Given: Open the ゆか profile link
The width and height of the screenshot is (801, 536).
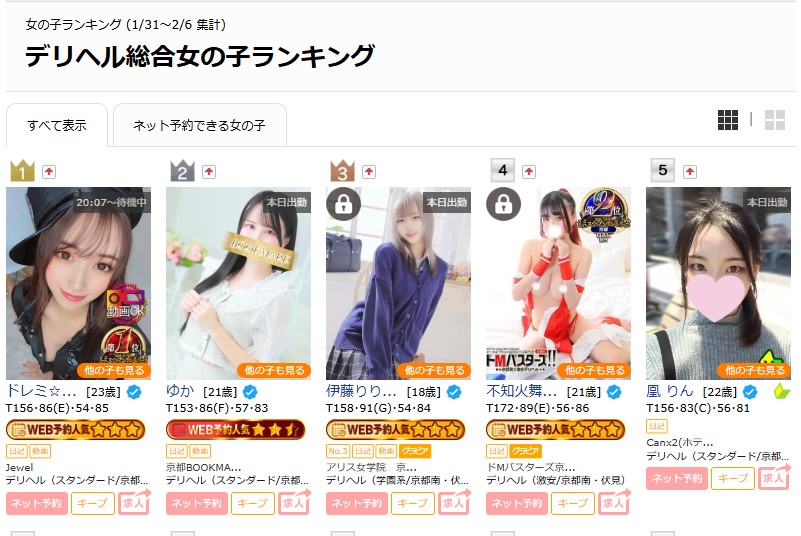Looking at the screenshot, I should click(180, 391).
